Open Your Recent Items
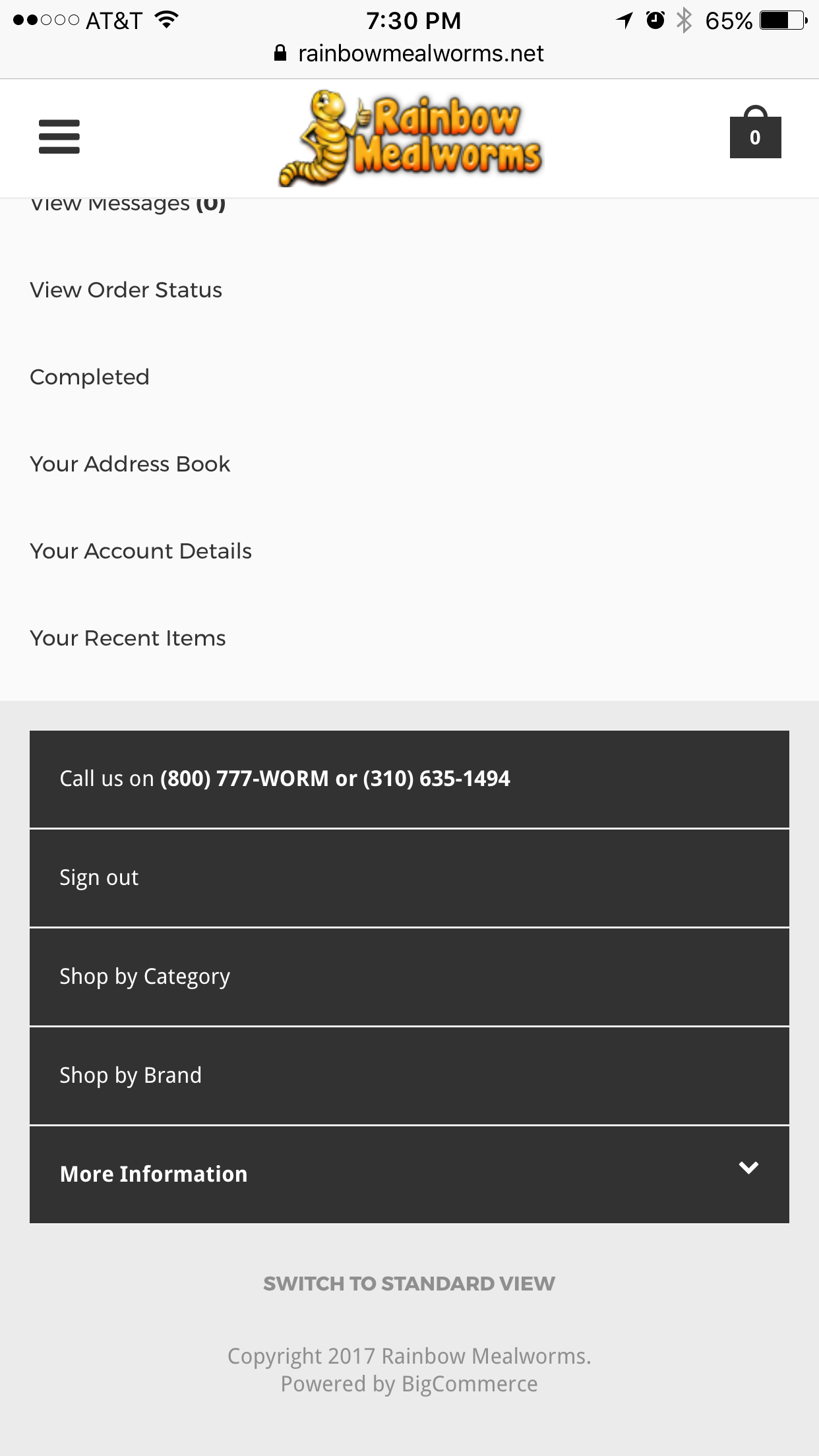This screenshot has width=819, height=1456. coord(128,638)
